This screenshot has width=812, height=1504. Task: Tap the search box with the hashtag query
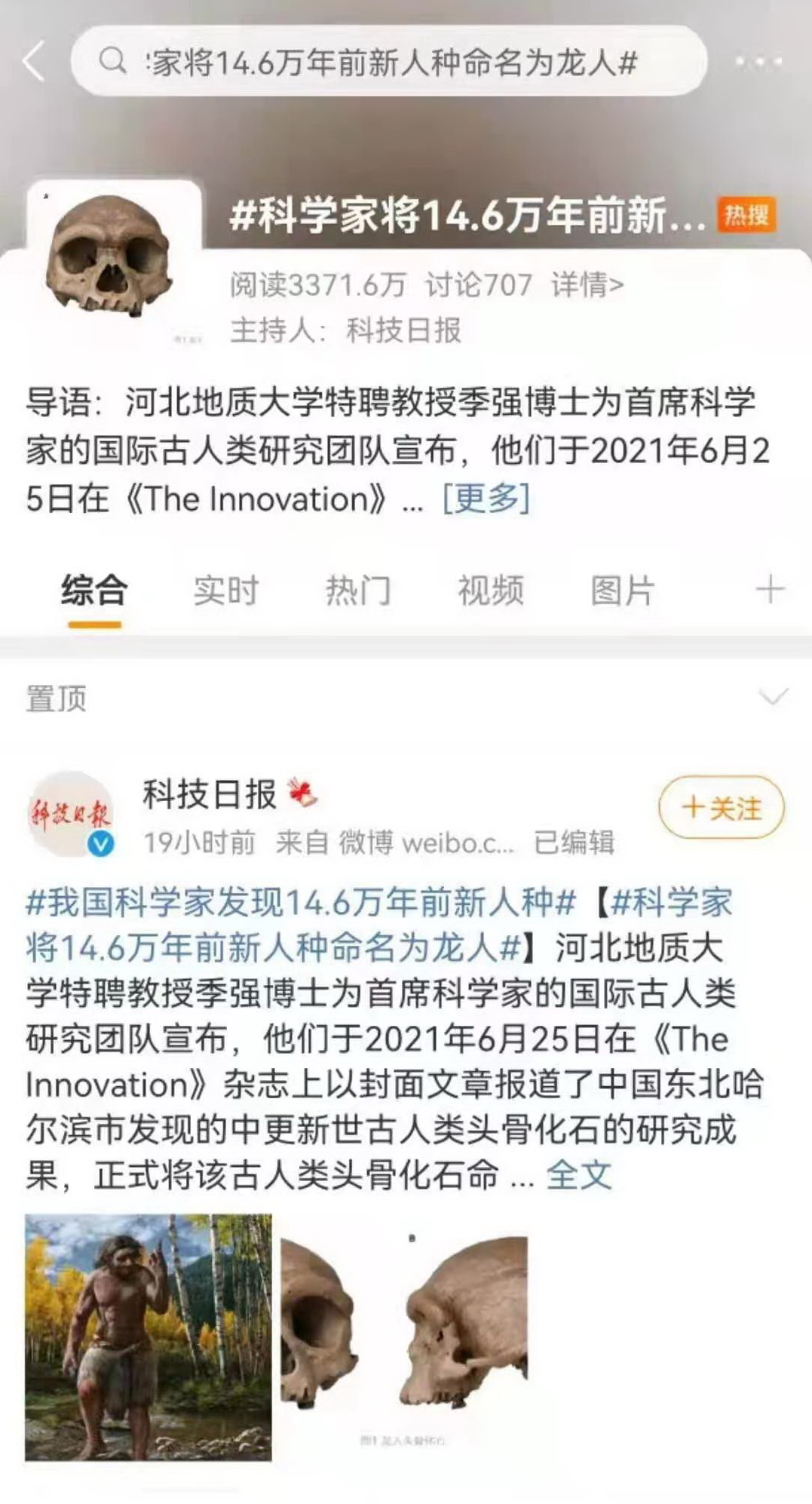pyautogui.click(x=388, y=62)
